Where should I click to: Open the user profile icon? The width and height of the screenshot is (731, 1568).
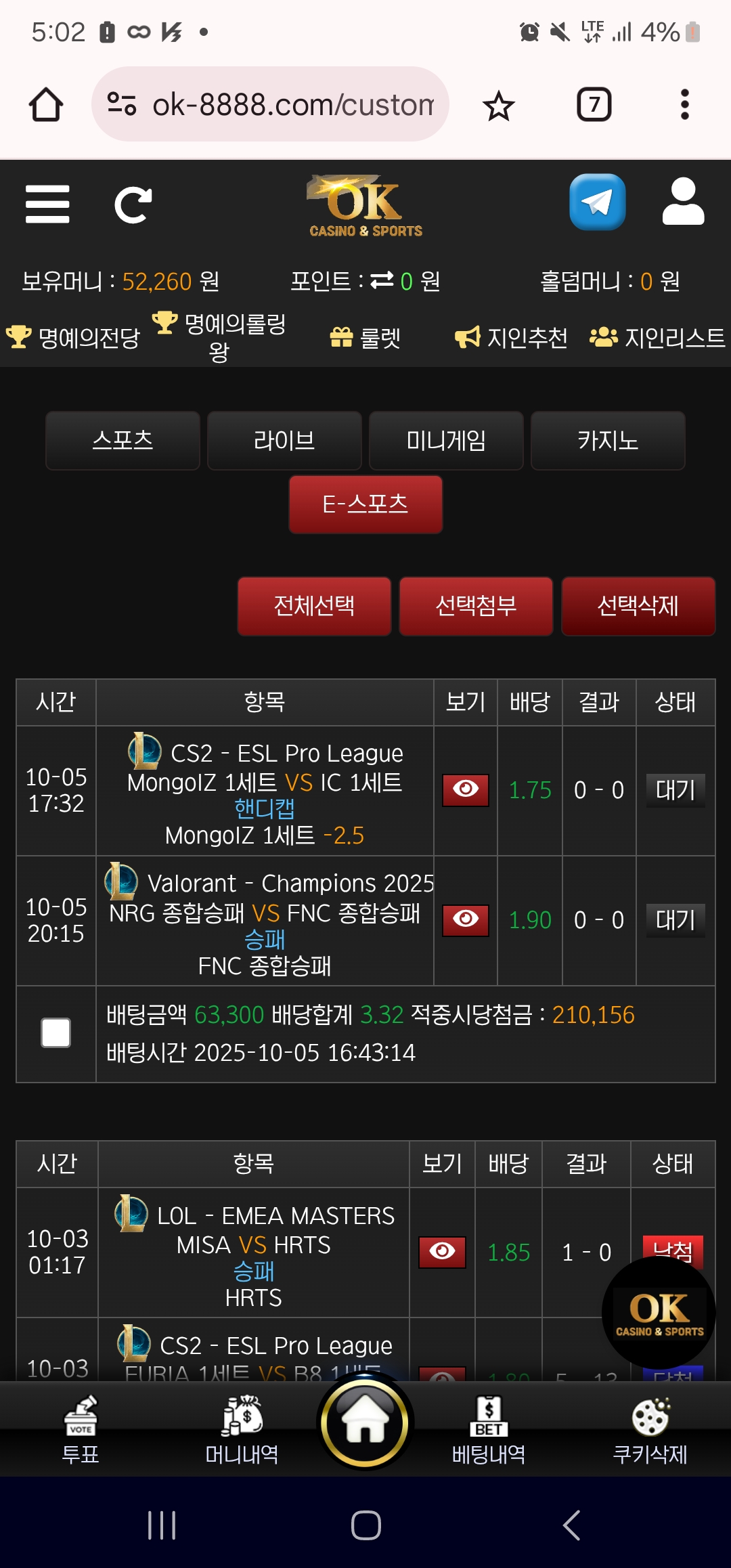click(x=683, y=202)
